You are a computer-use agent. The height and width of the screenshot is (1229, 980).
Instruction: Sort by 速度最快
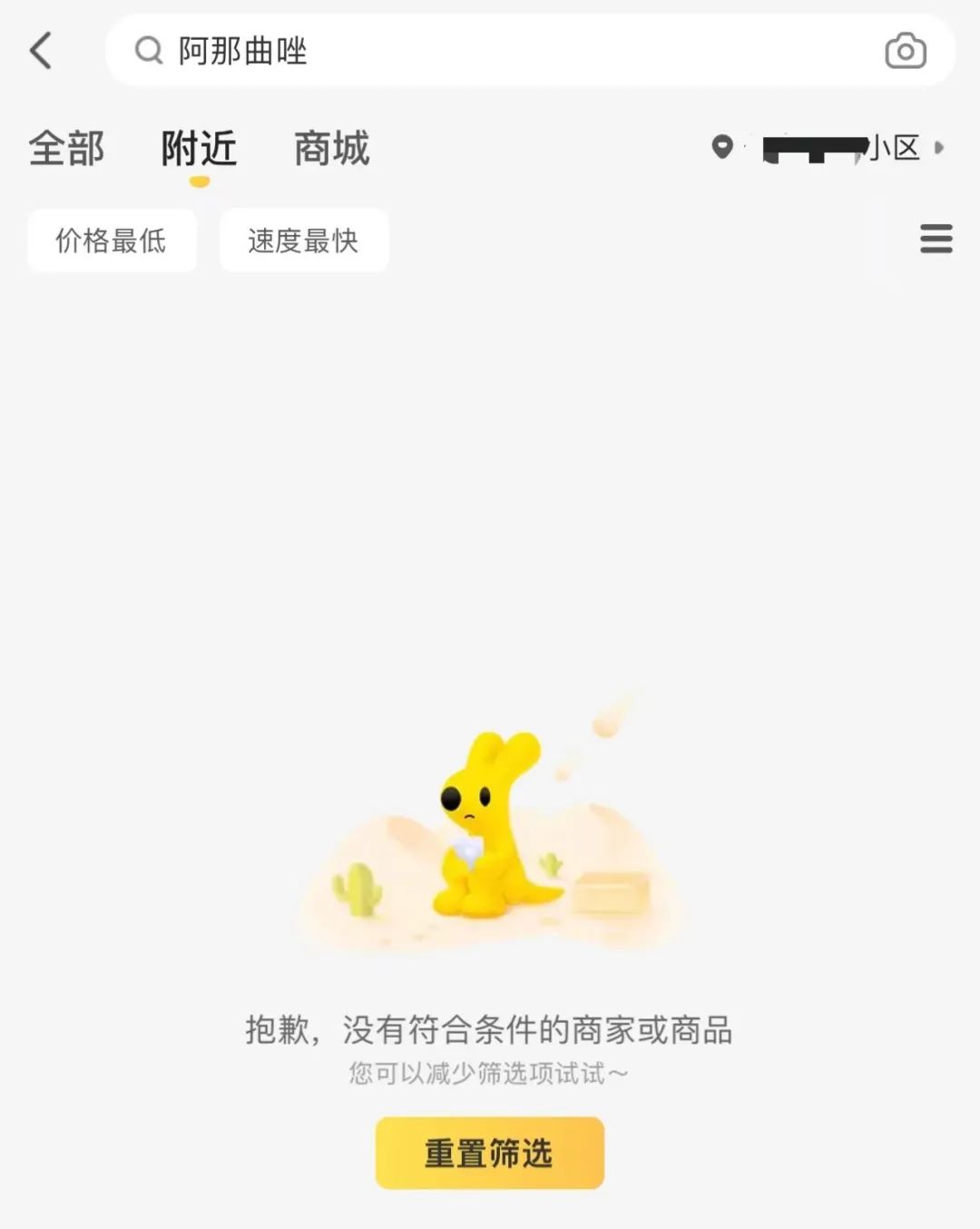click(x=303, y=241)
